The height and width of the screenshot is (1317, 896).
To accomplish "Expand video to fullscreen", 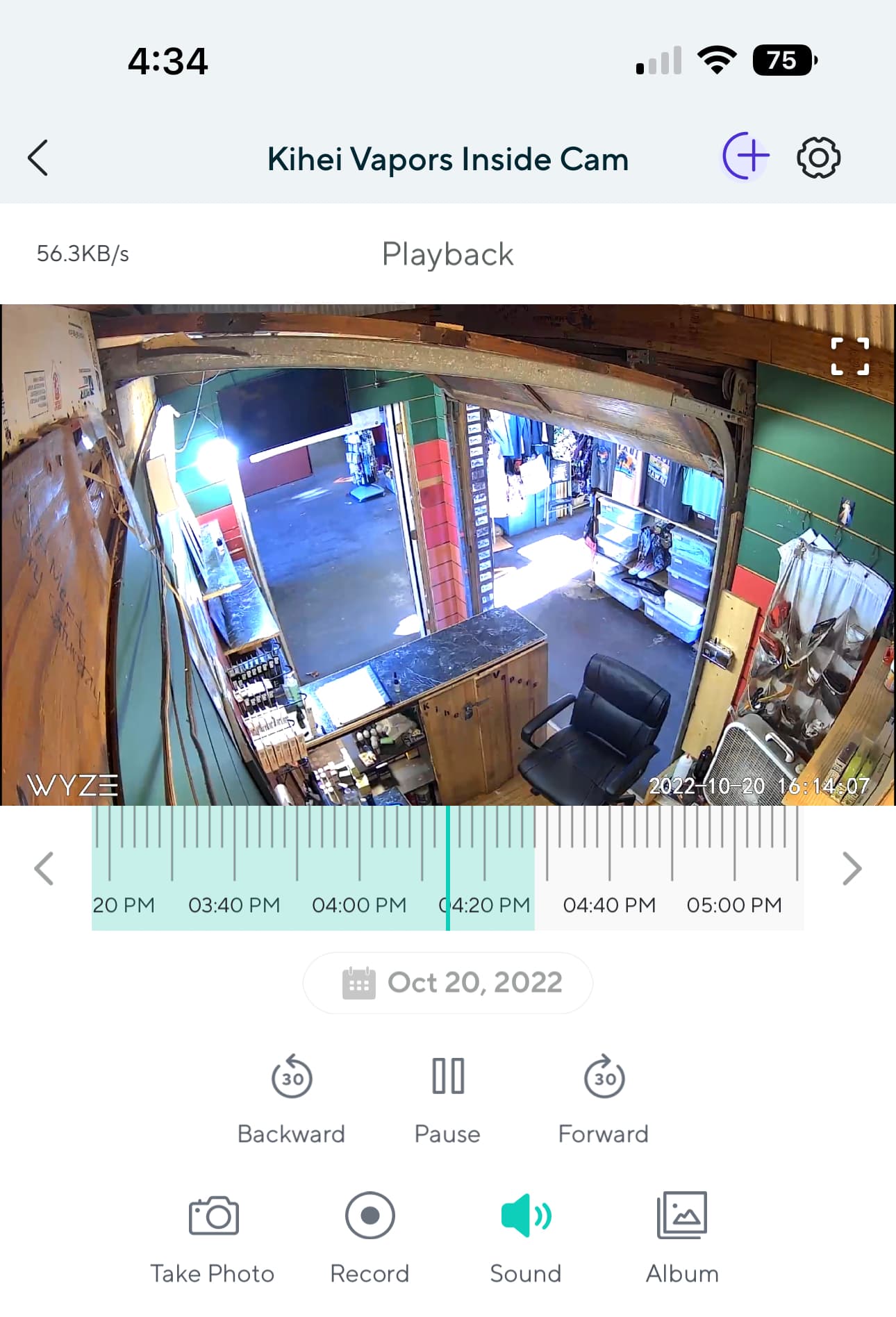I will click(x=849, y=357).
